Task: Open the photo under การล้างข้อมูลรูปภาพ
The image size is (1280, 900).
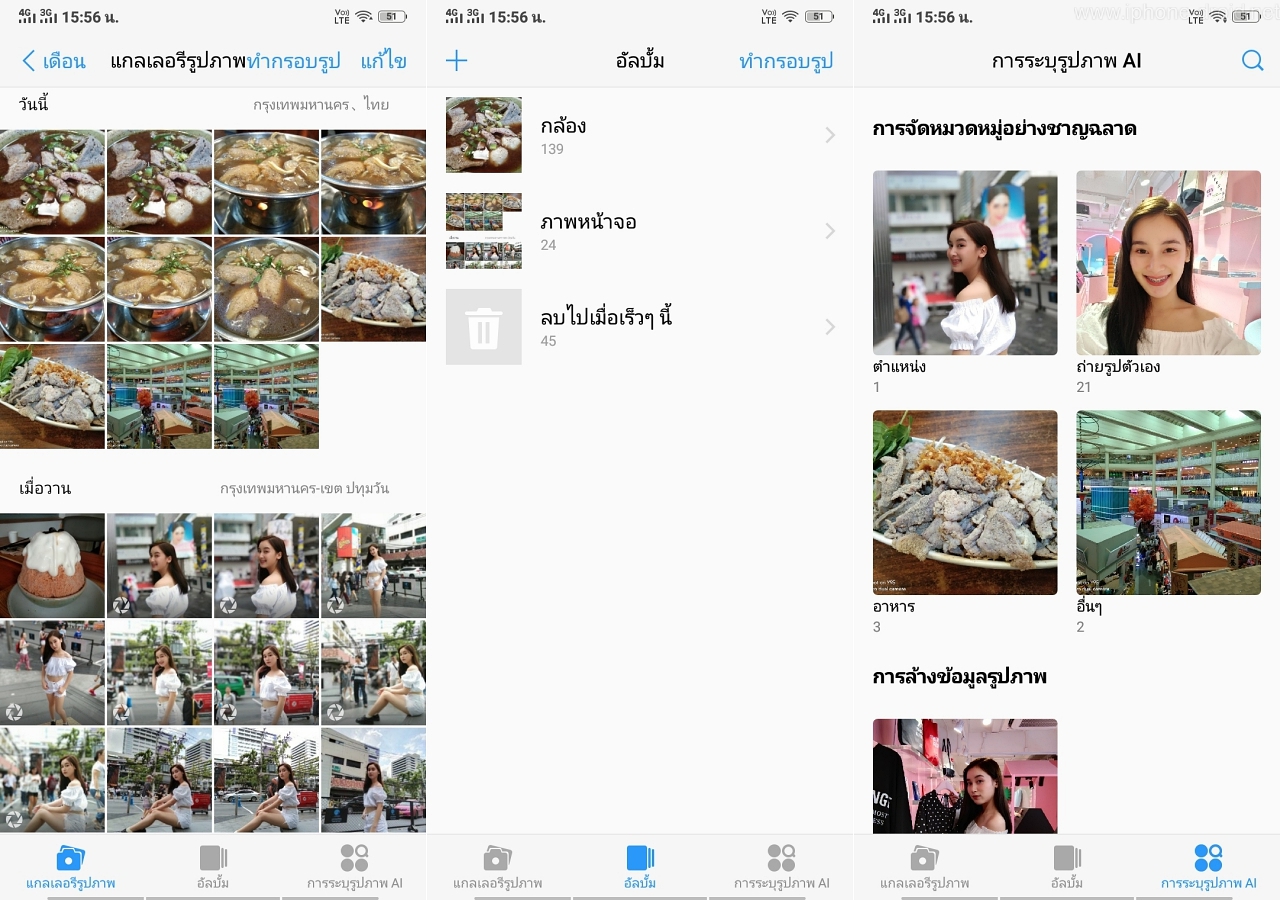Action: 964,776
